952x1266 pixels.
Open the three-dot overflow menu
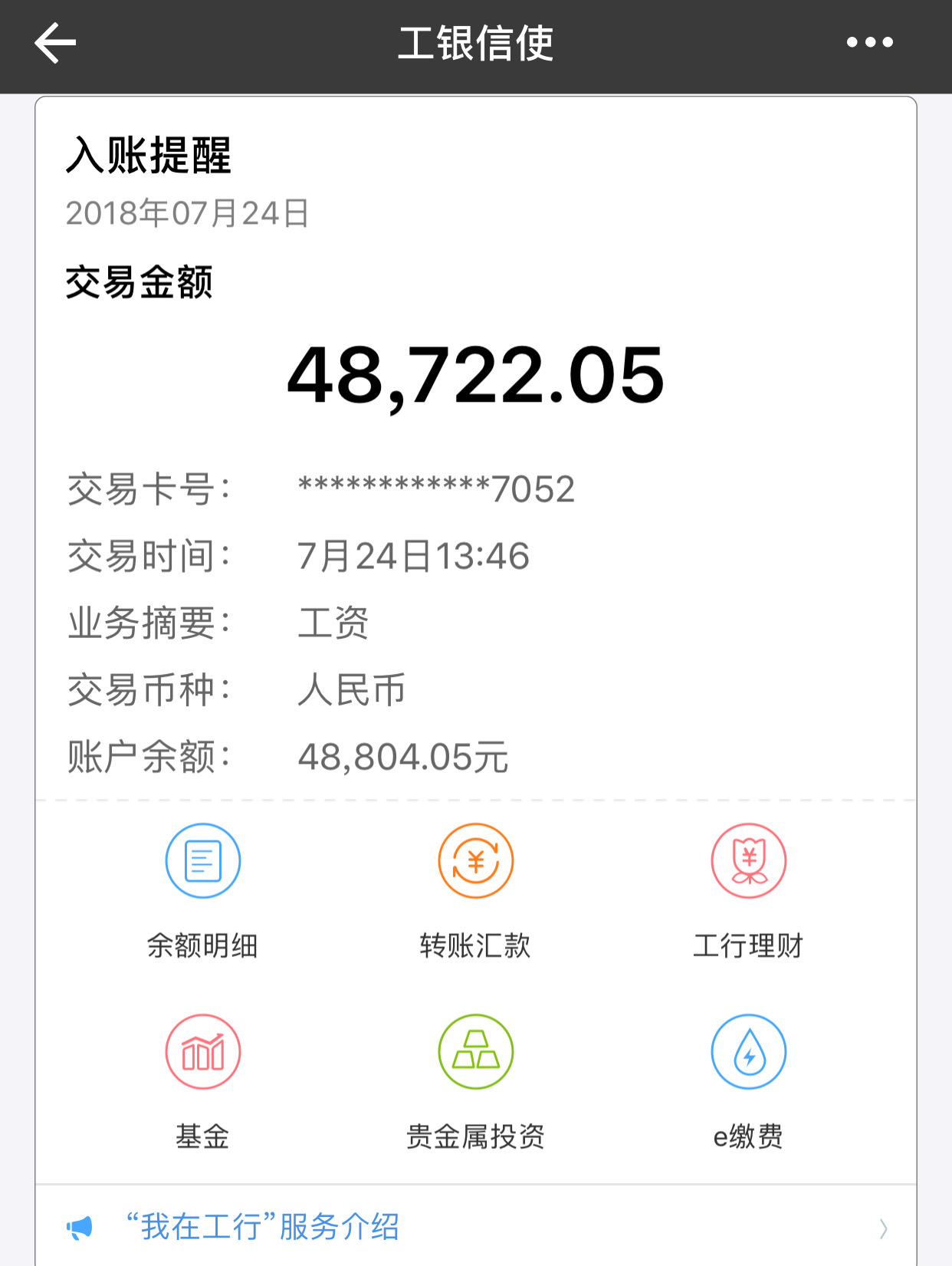869,43
